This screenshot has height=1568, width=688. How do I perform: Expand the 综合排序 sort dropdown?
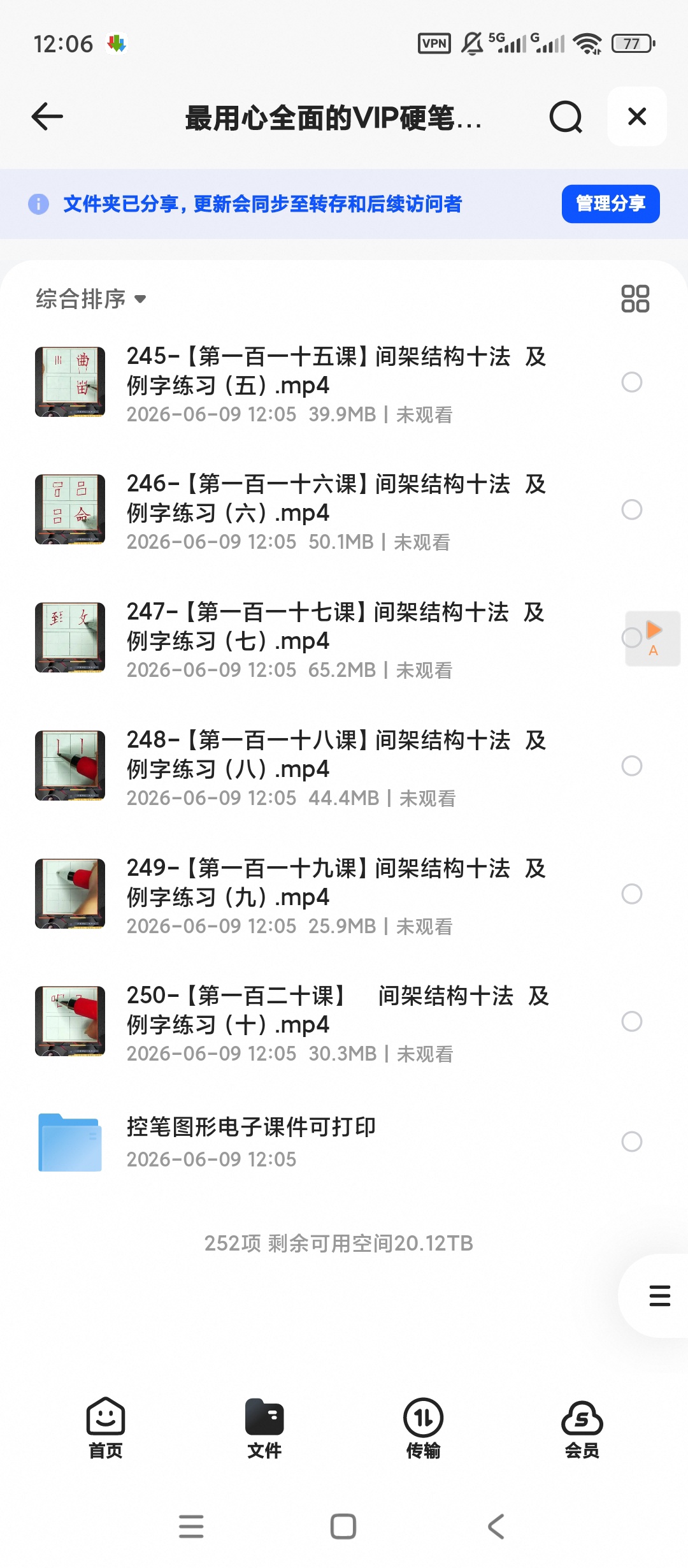pyautogui.click(x=91, y=299)
